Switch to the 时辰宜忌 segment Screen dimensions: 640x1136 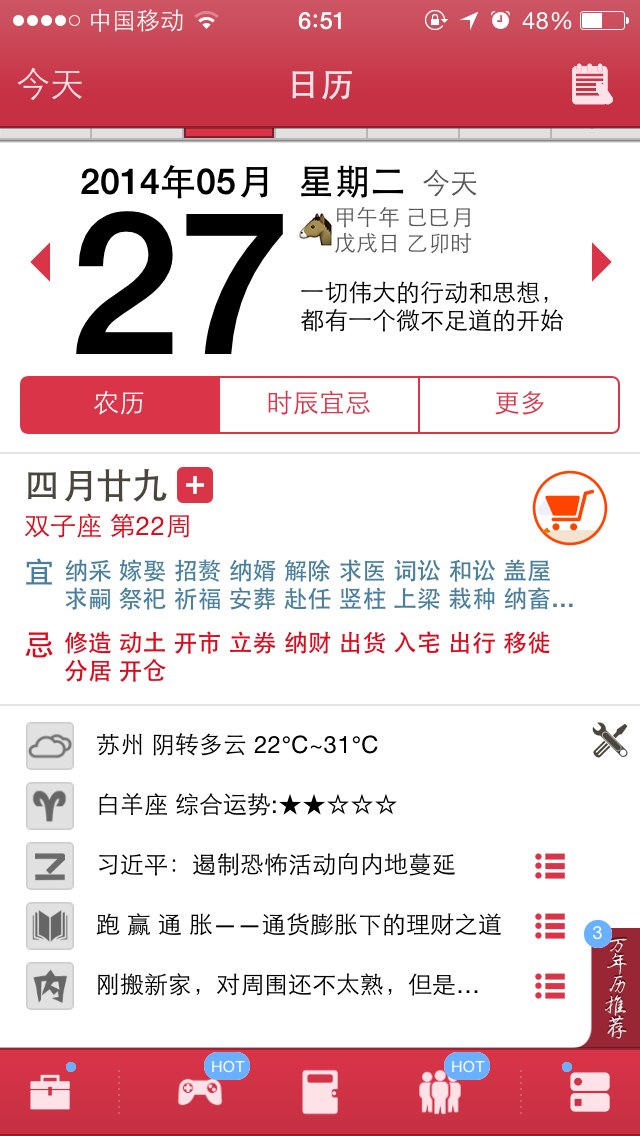coord(319,404)
